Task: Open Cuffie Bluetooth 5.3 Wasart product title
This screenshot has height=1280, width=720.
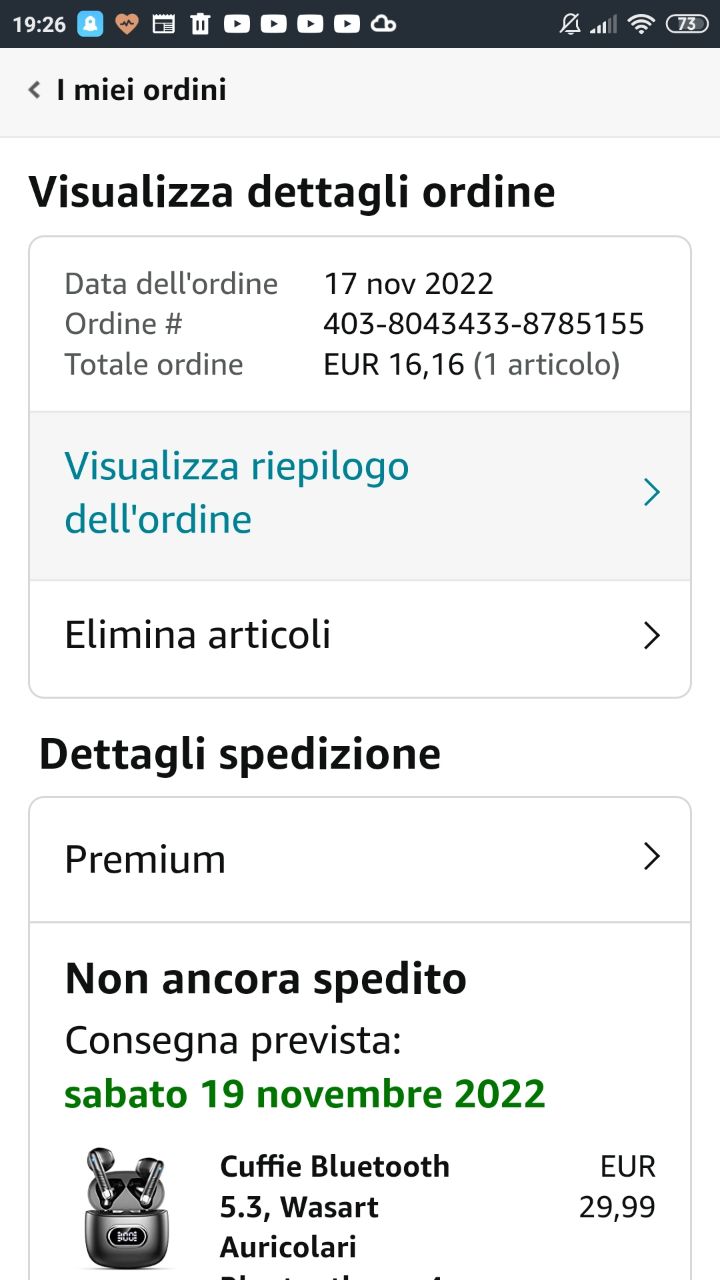Action: point(335,1207)
